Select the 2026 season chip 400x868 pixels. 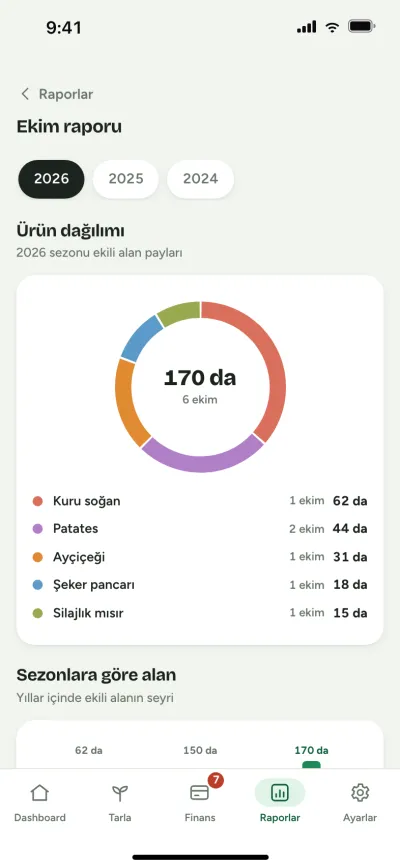(51, 179)
